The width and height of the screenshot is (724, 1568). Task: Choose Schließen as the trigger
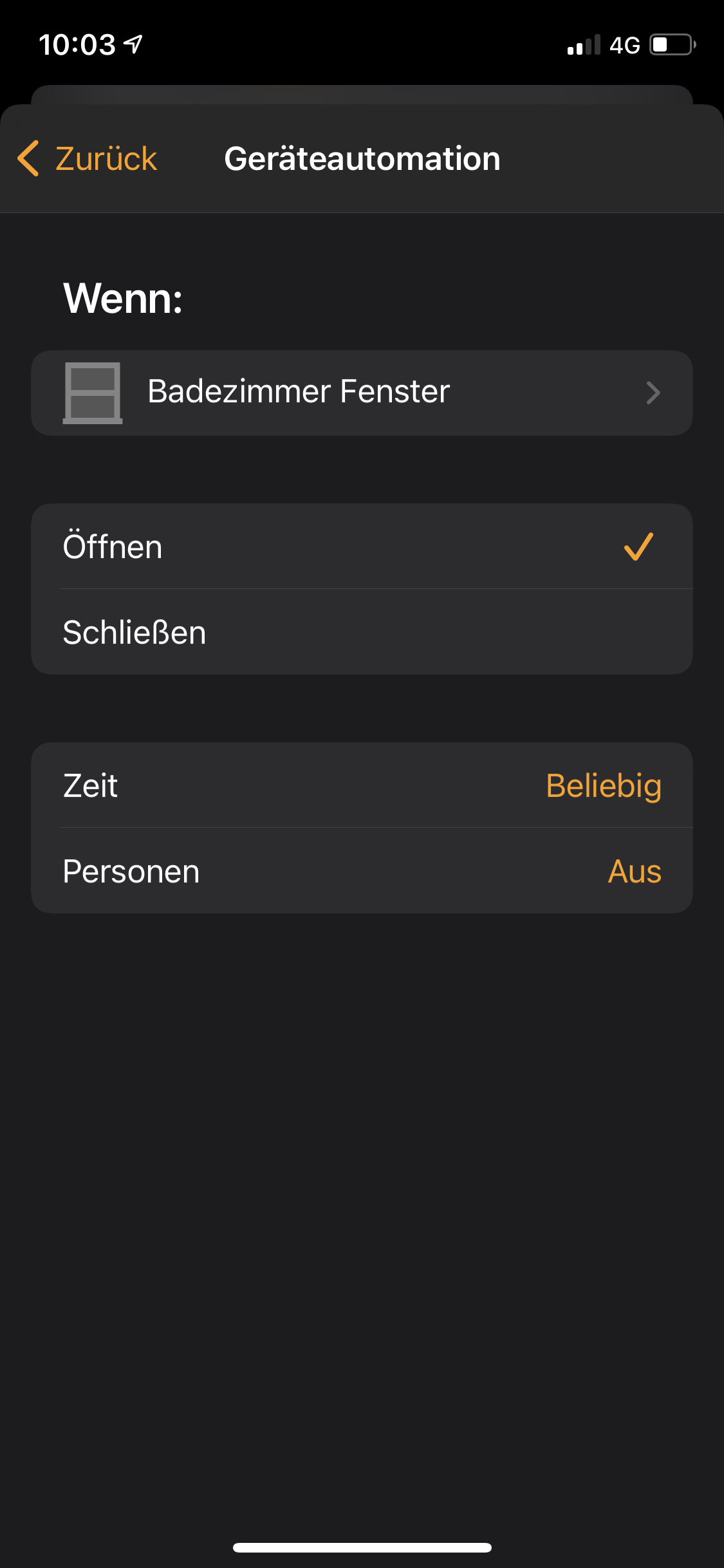coord(362,632)
